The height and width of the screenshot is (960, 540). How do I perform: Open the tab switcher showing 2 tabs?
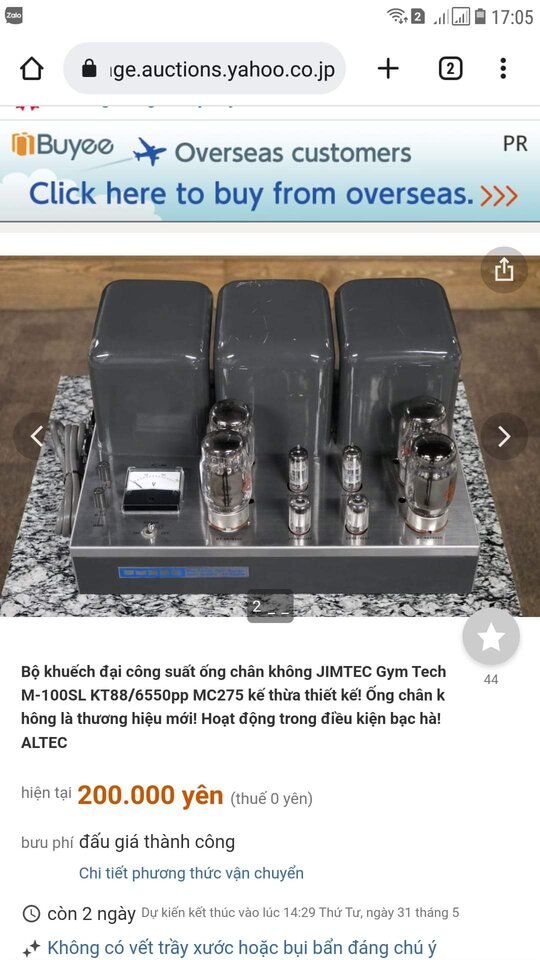(450, 69)
